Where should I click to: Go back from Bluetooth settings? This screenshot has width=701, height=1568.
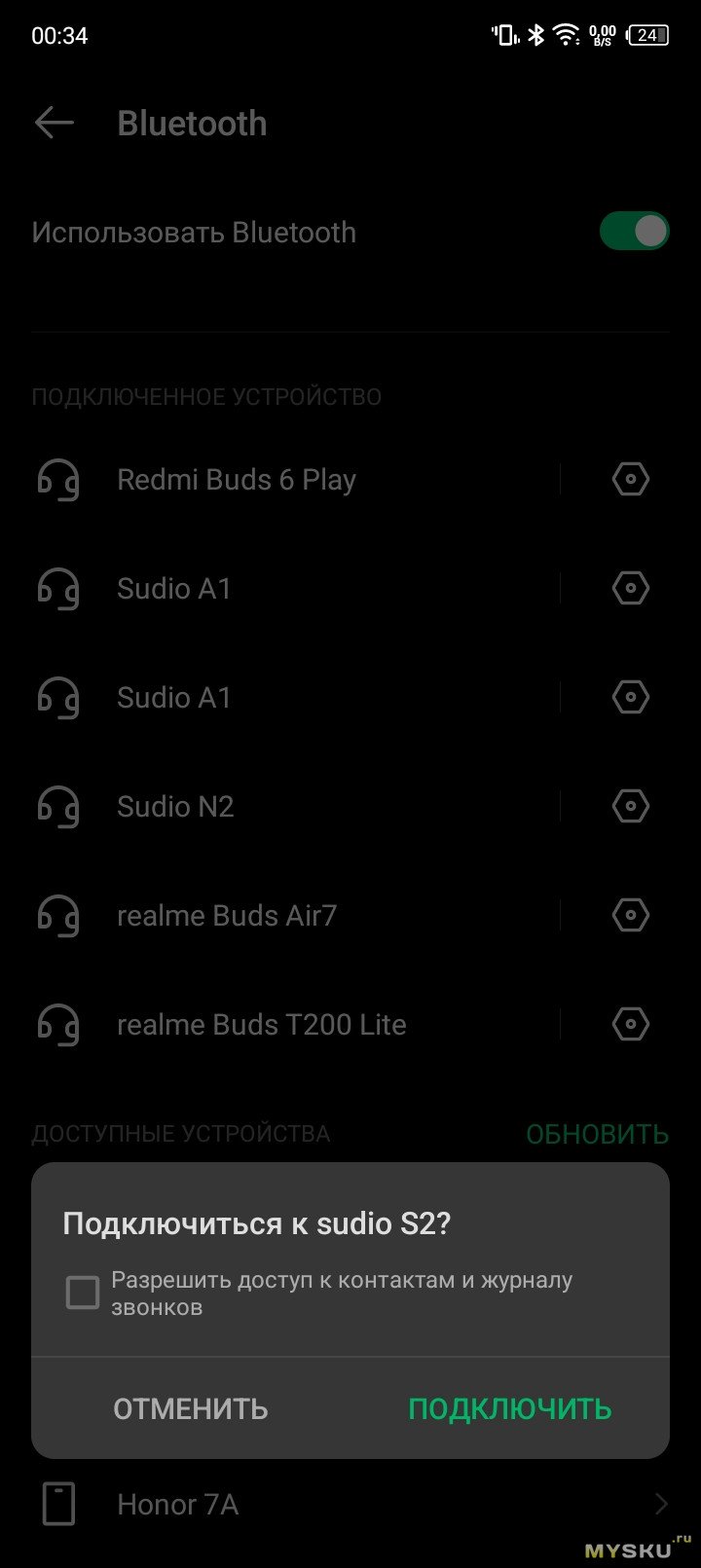click(55, 124)
